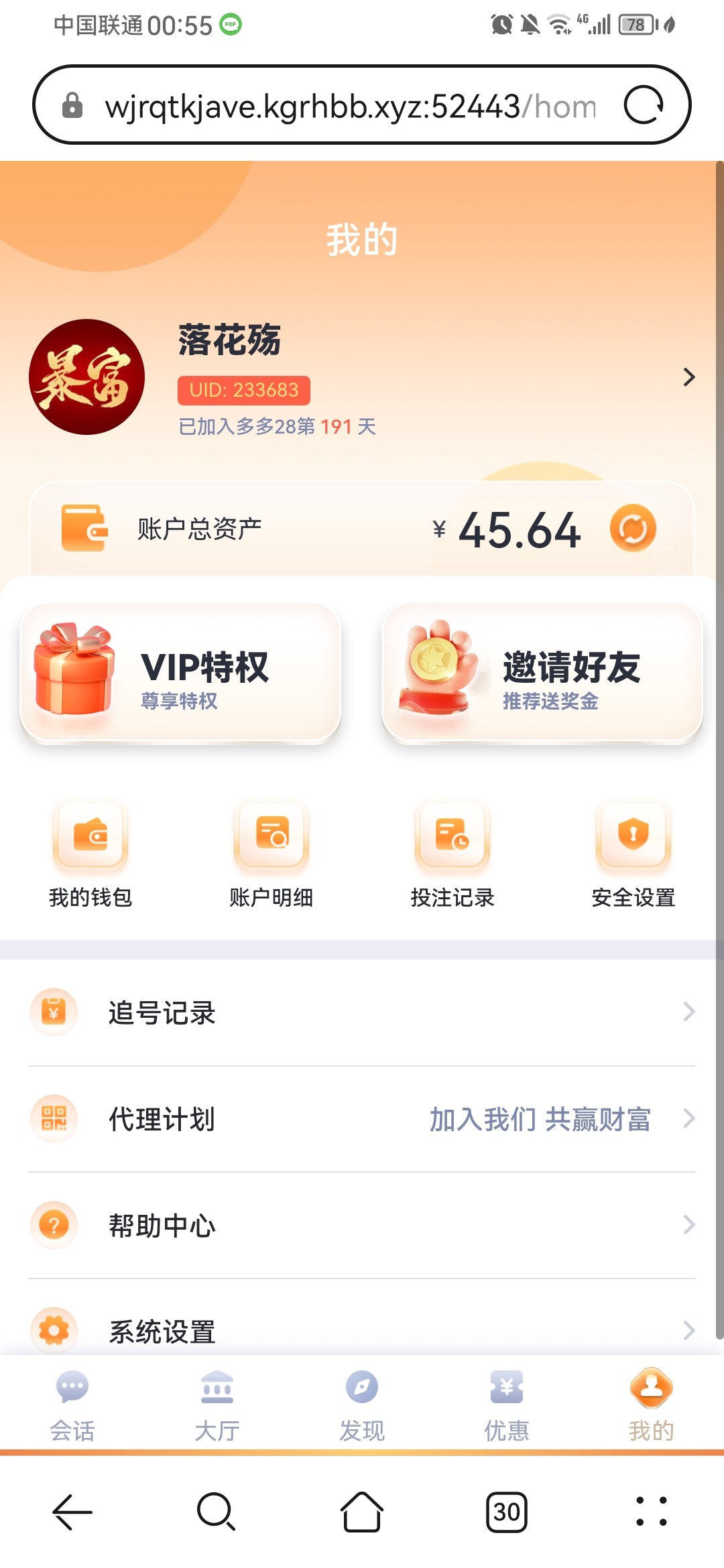724x1568 pixels.
Task: Open the browser tabs view showing 30
Action: 507,1512
